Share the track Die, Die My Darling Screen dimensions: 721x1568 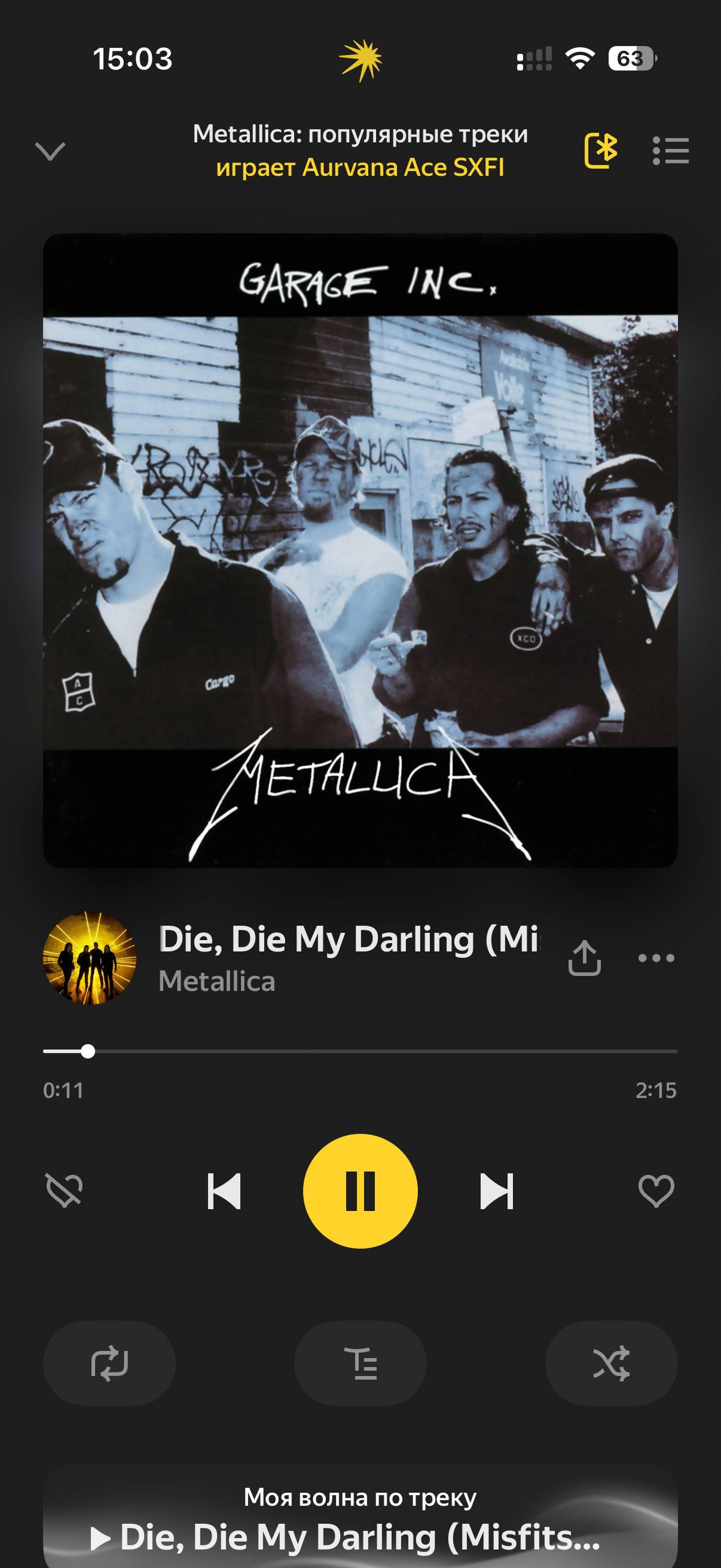[x=584, y=957]
